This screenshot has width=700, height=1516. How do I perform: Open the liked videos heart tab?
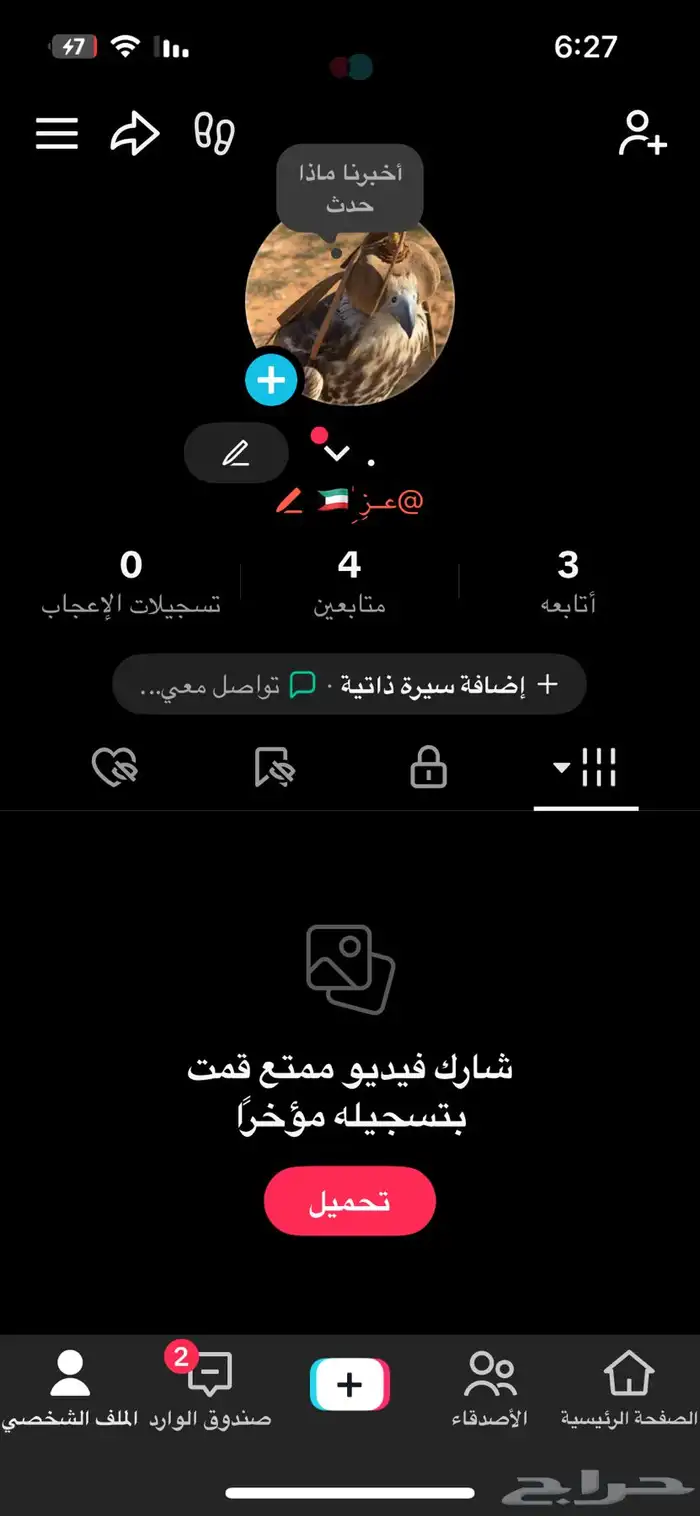[x=114, y=768]
